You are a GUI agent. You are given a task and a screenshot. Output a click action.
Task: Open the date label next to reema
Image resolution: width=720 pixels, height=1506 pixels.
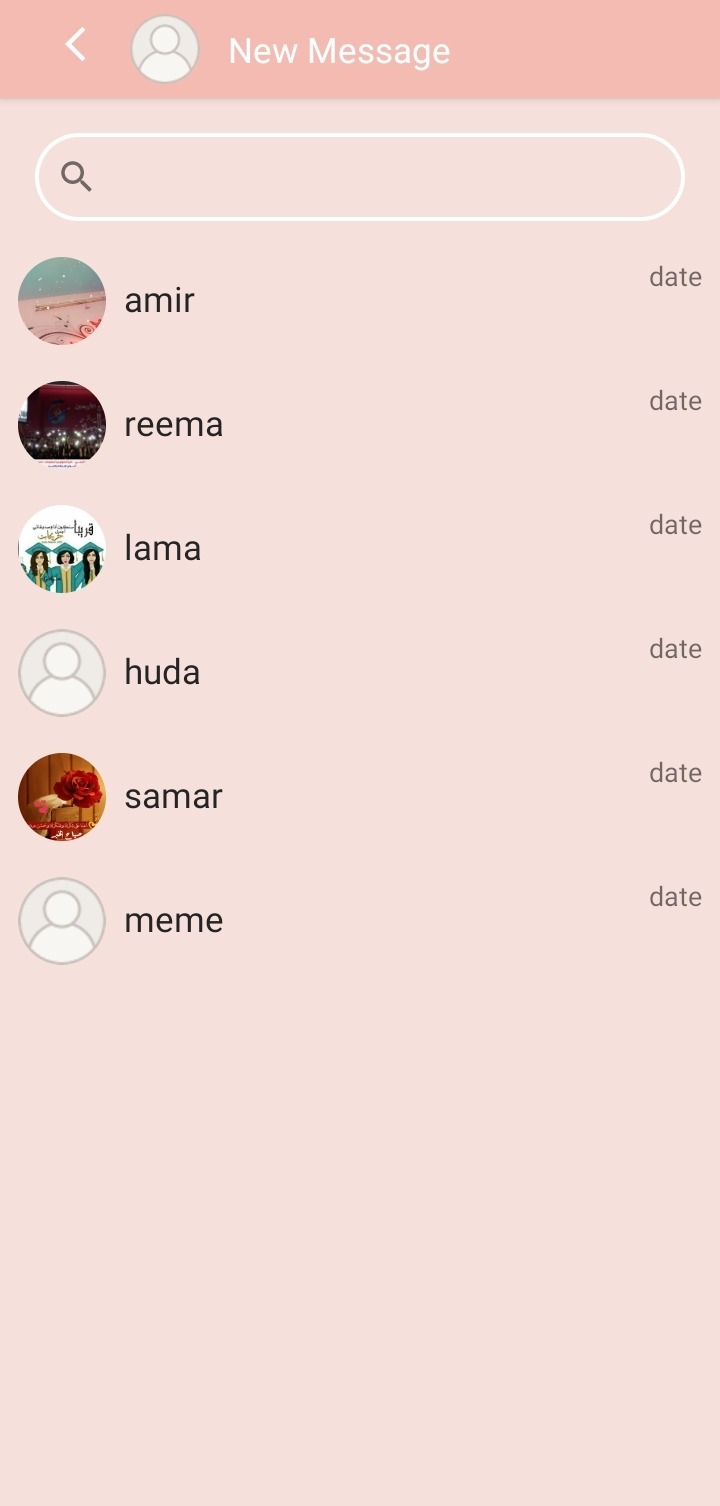675,400
